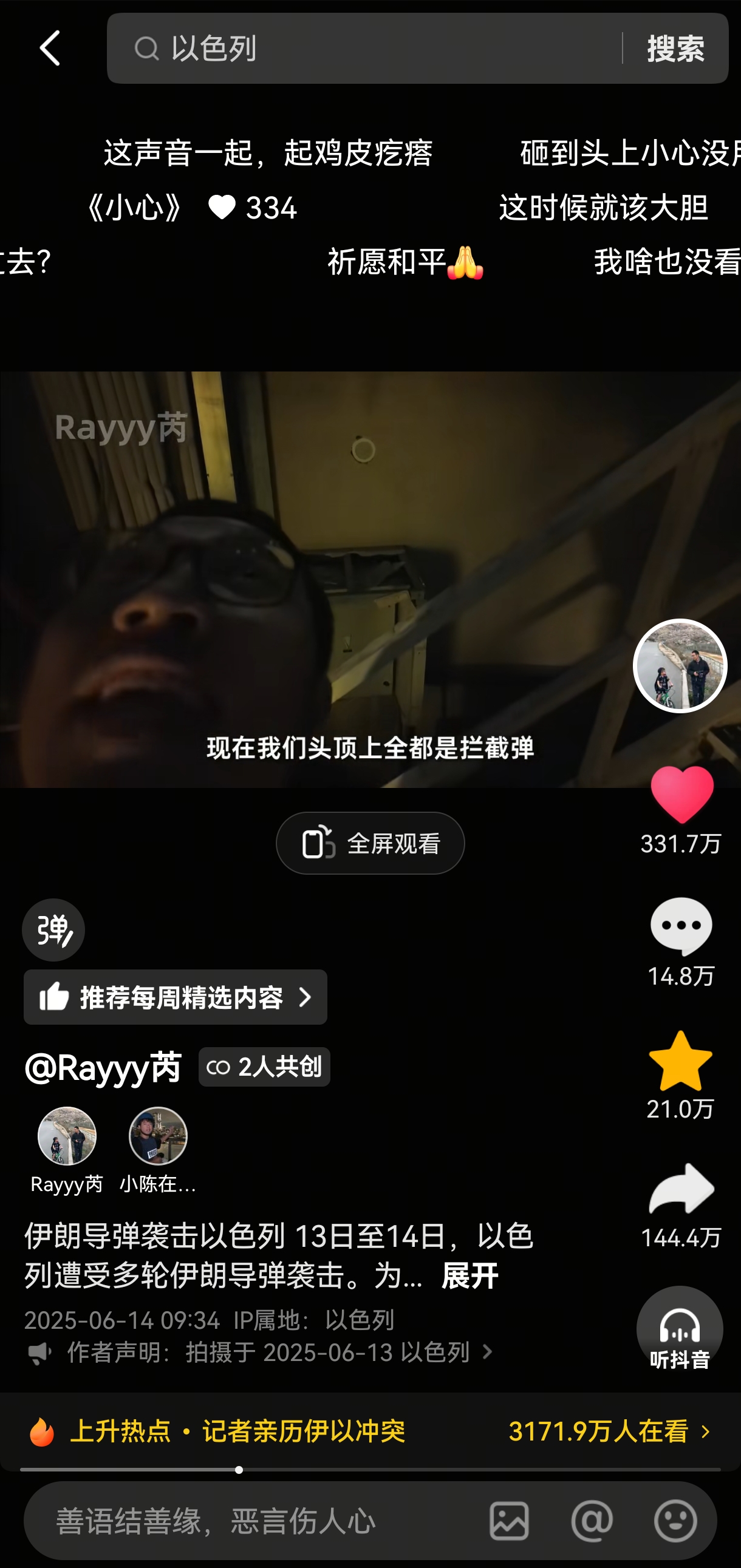
Task: Add the video to favorites (21.0万)
Action: pos(680,1061)
